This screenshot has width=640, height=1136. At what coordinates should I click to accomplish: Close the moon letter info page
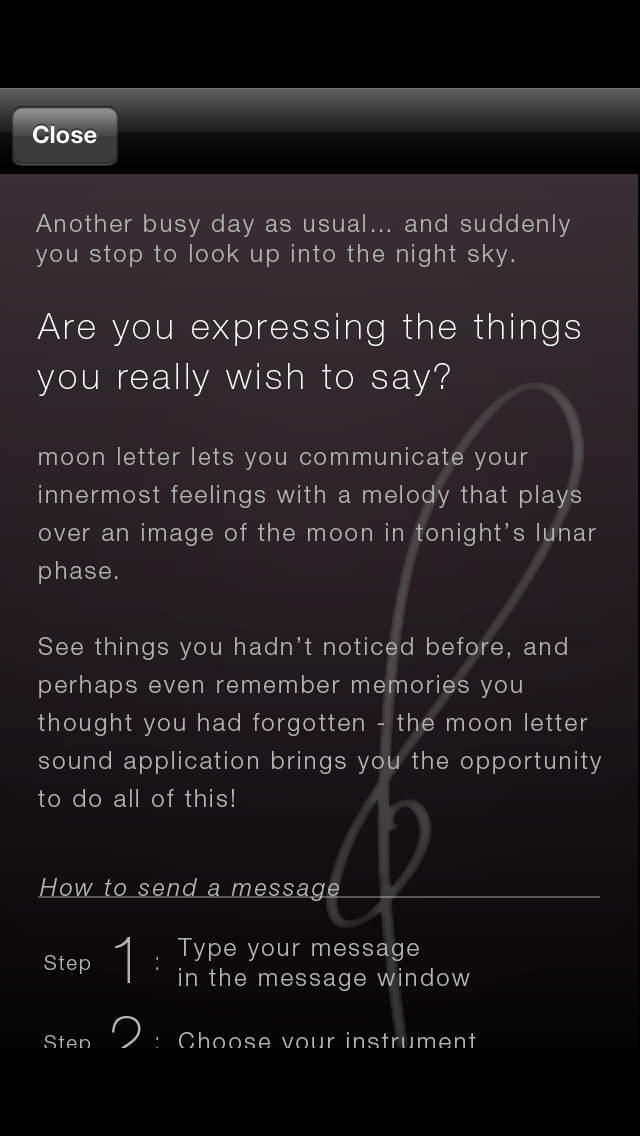65,135
